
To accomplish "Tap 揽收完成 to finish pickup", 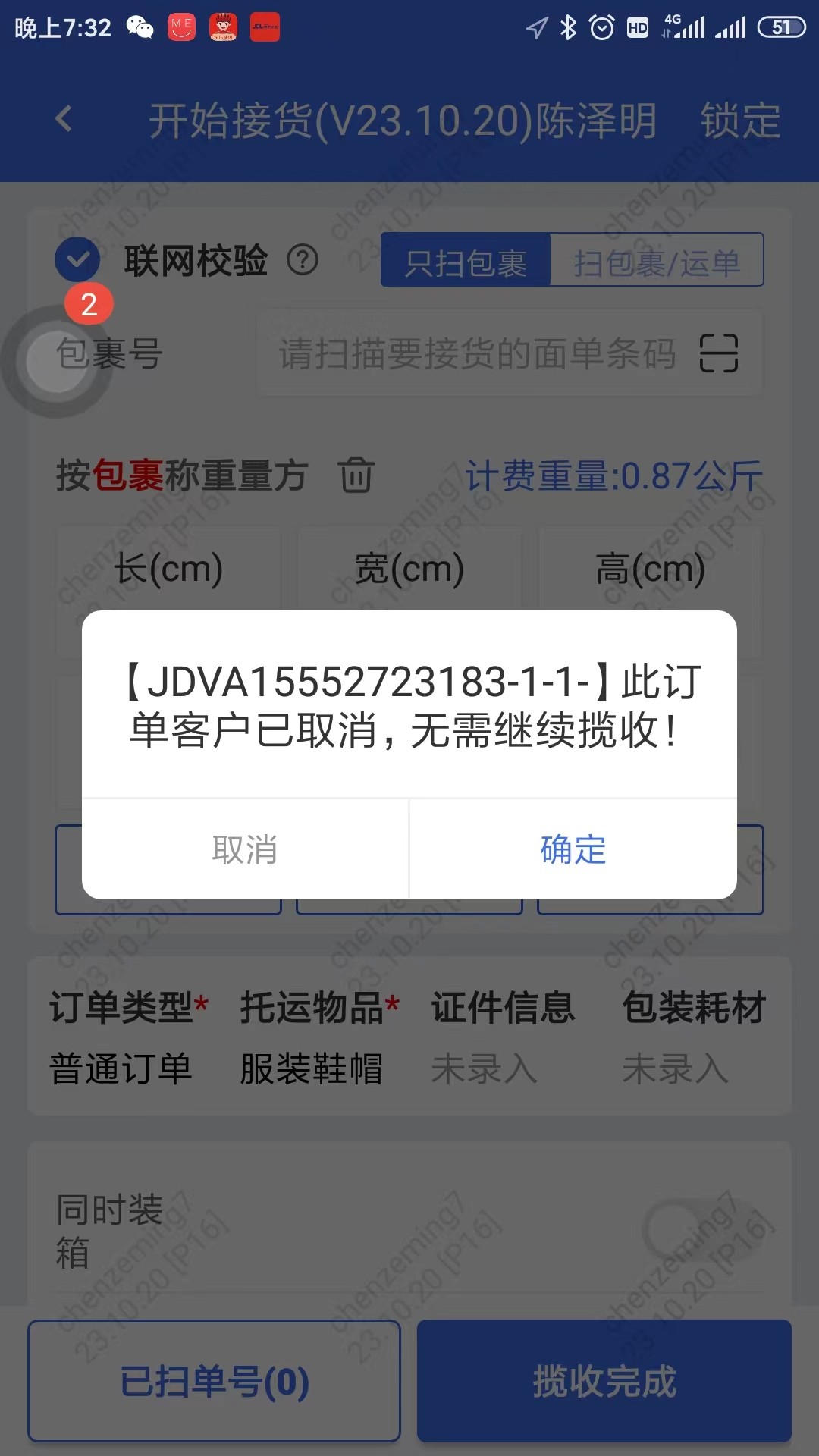I will click(604, 1381).
